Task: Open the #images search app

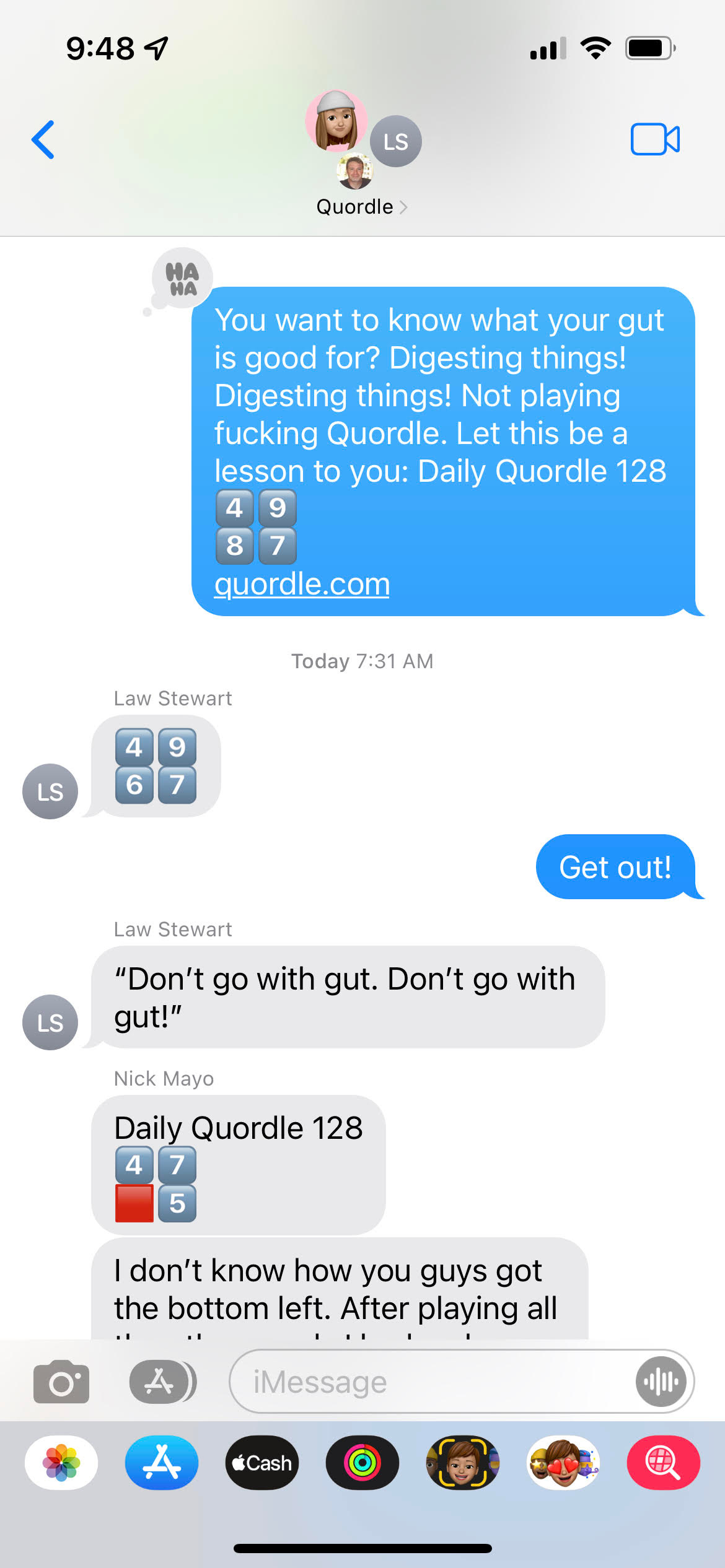Action: (663, 1463)
